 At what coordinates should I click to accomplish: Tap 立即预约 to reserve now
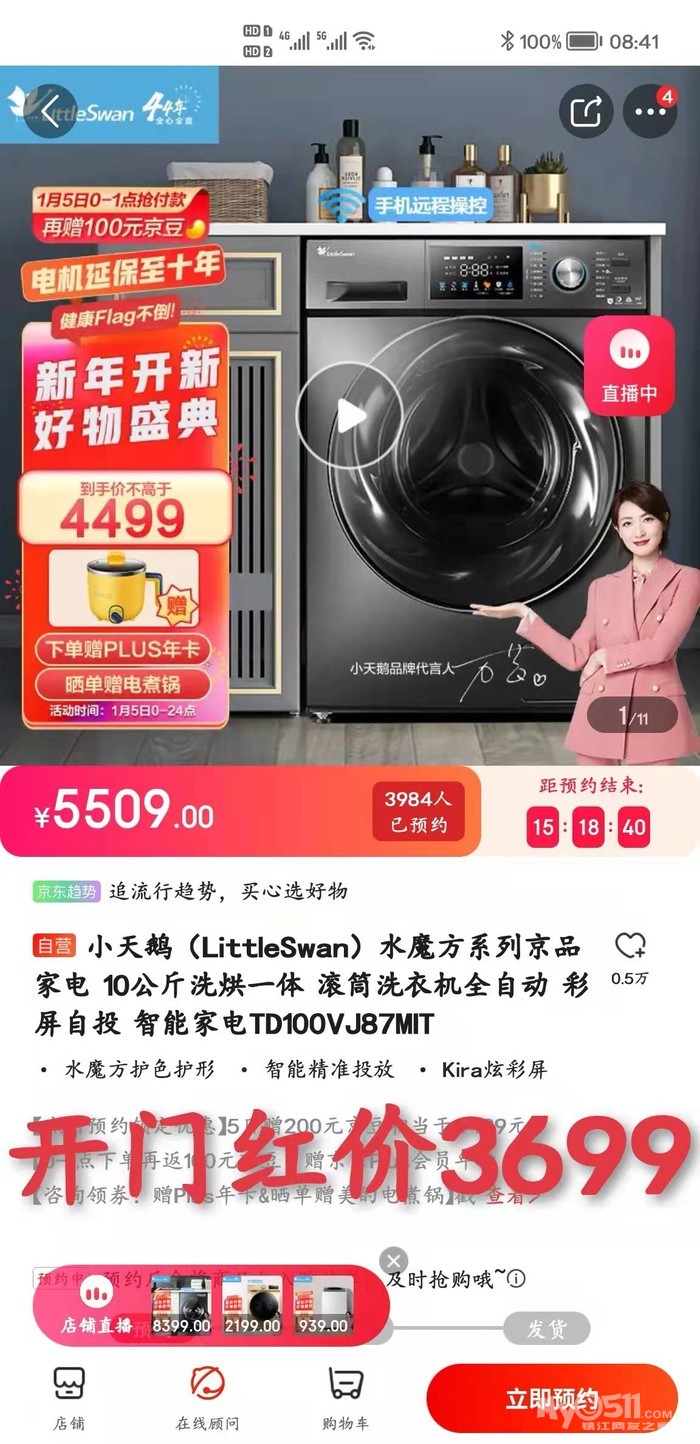[552, 1399]
